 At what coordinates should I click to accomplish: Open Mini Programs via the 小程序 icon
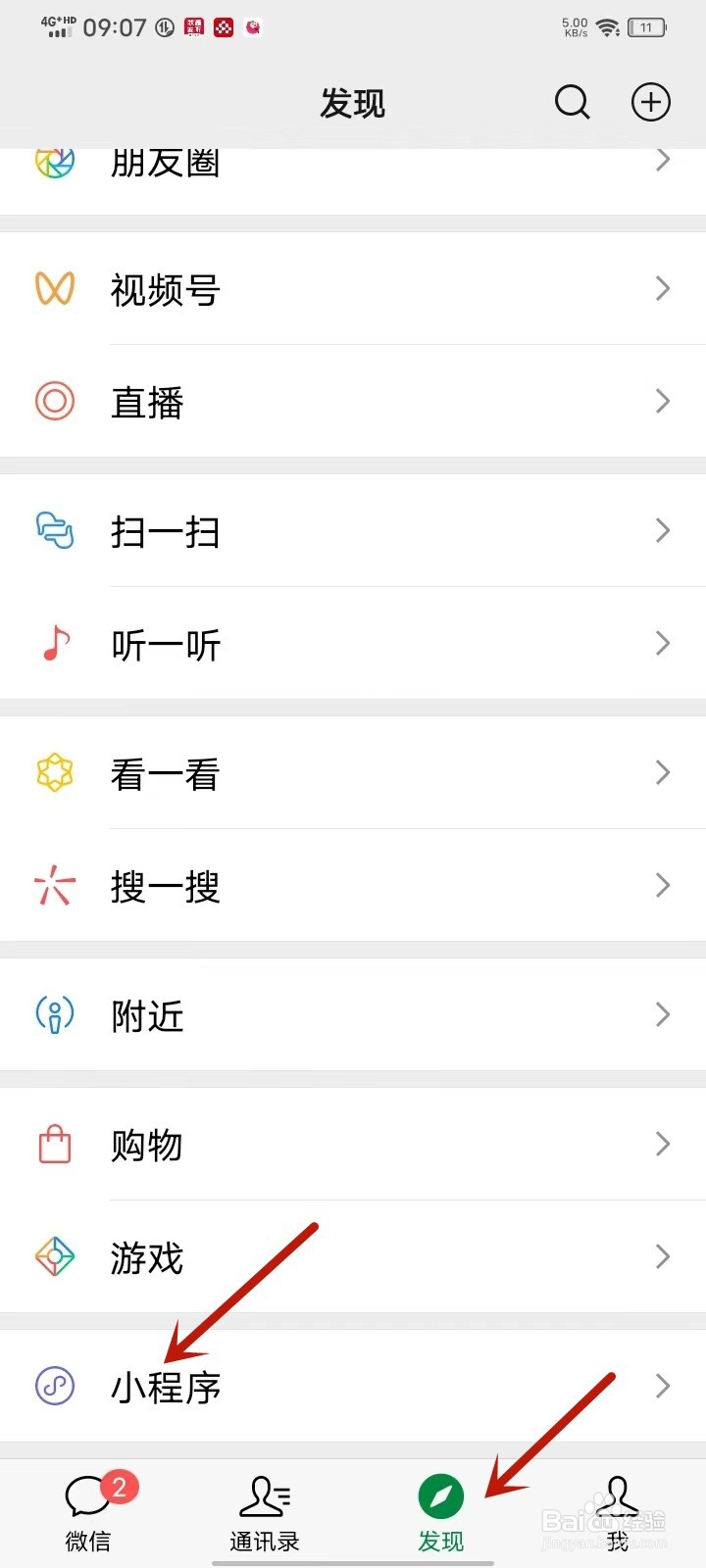coord(55,1387)
